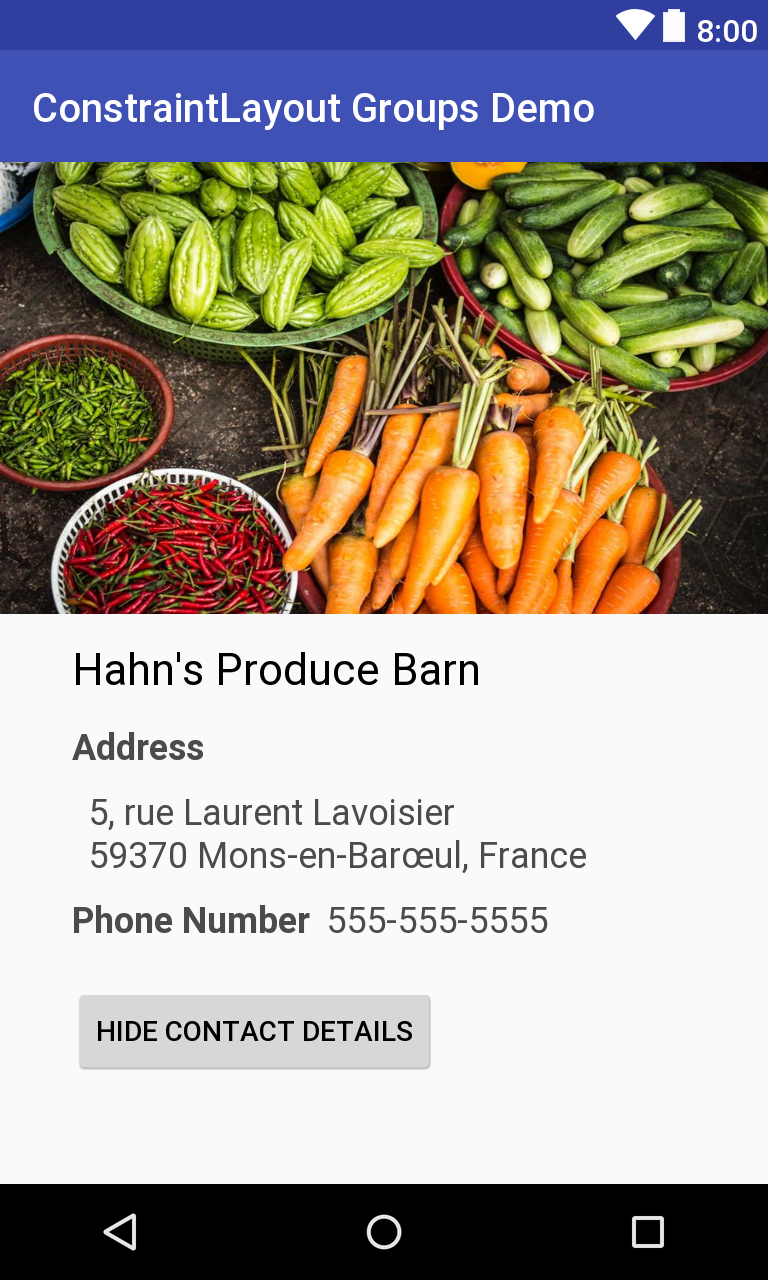Image resolution: width=768 pixels, height=1280 pixels.
Task: Go back using the system back button
Action: (x=121, y=1232)
